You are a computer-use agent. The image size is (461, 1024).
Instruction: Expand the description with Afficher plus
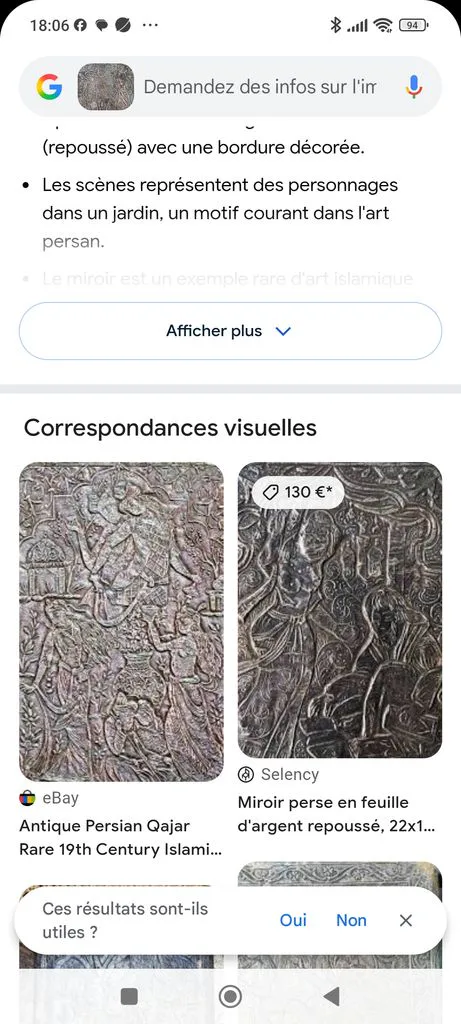230,331
